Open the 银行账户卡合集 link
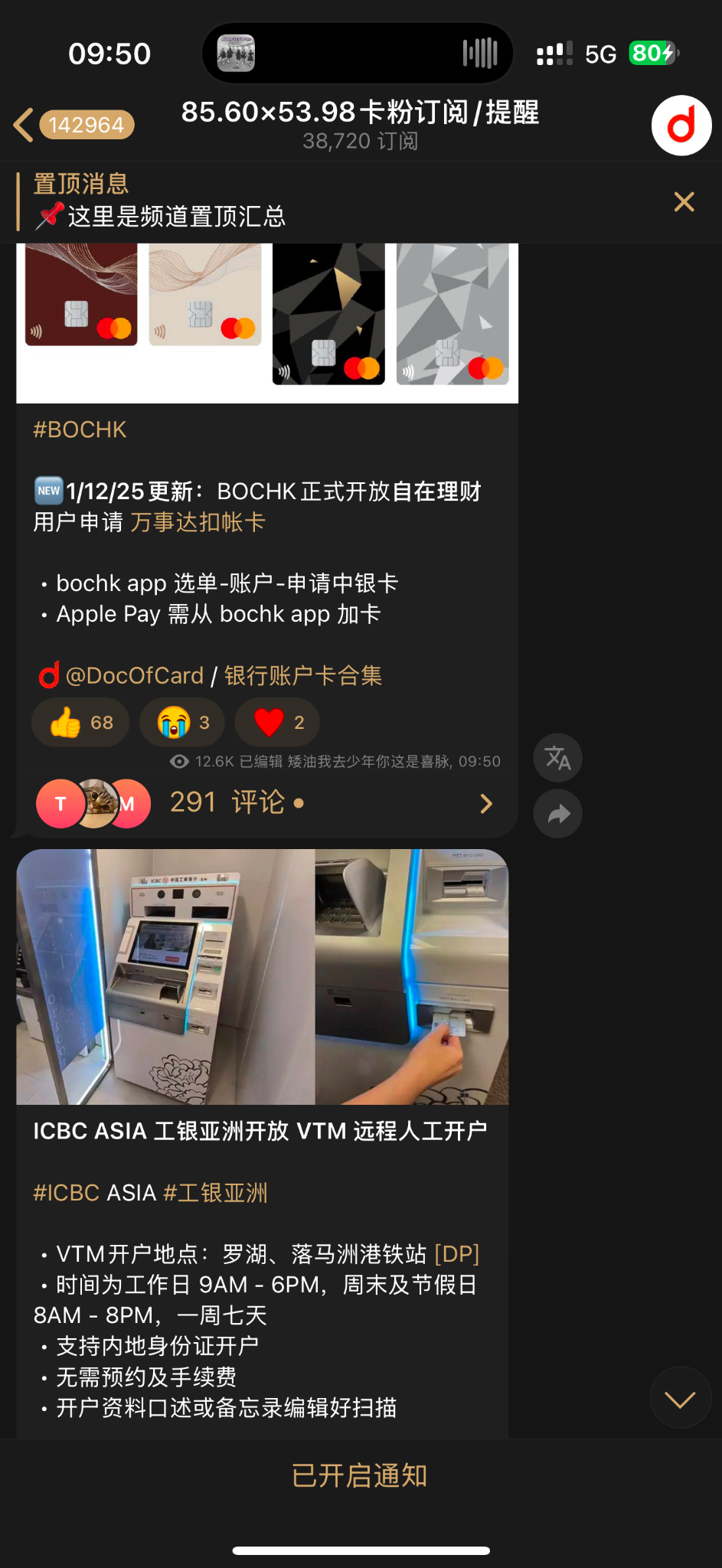Image resolution: width=722 pixels, height=1568 pixels. point(303,675)
